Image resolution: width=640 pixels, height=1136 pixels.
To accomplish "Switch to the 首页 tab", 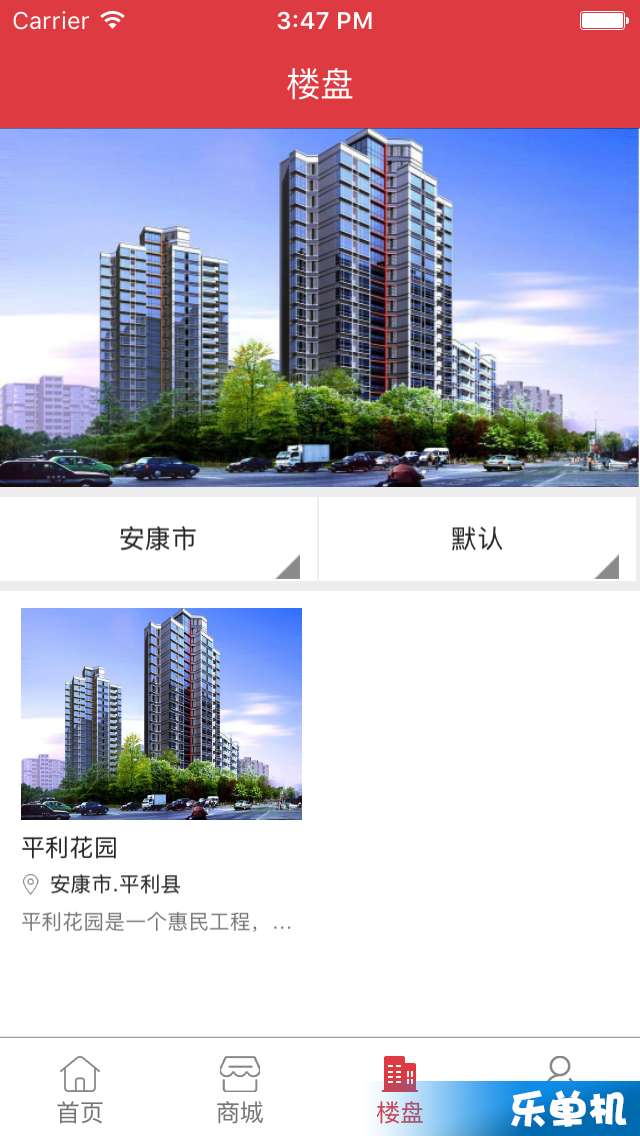I will [80, 1088].
